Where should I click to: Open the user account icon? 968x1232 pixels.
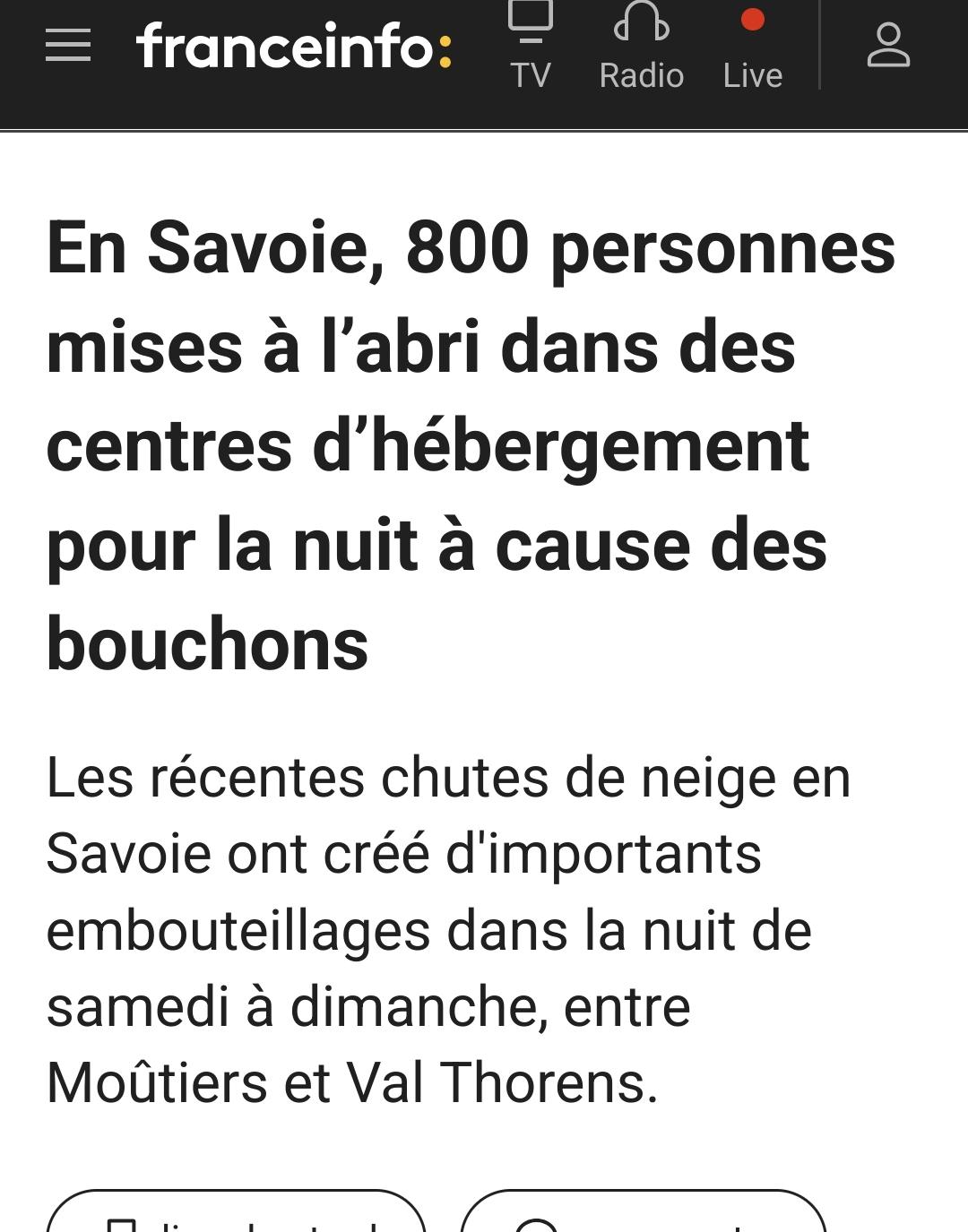(x=888, y=47)
